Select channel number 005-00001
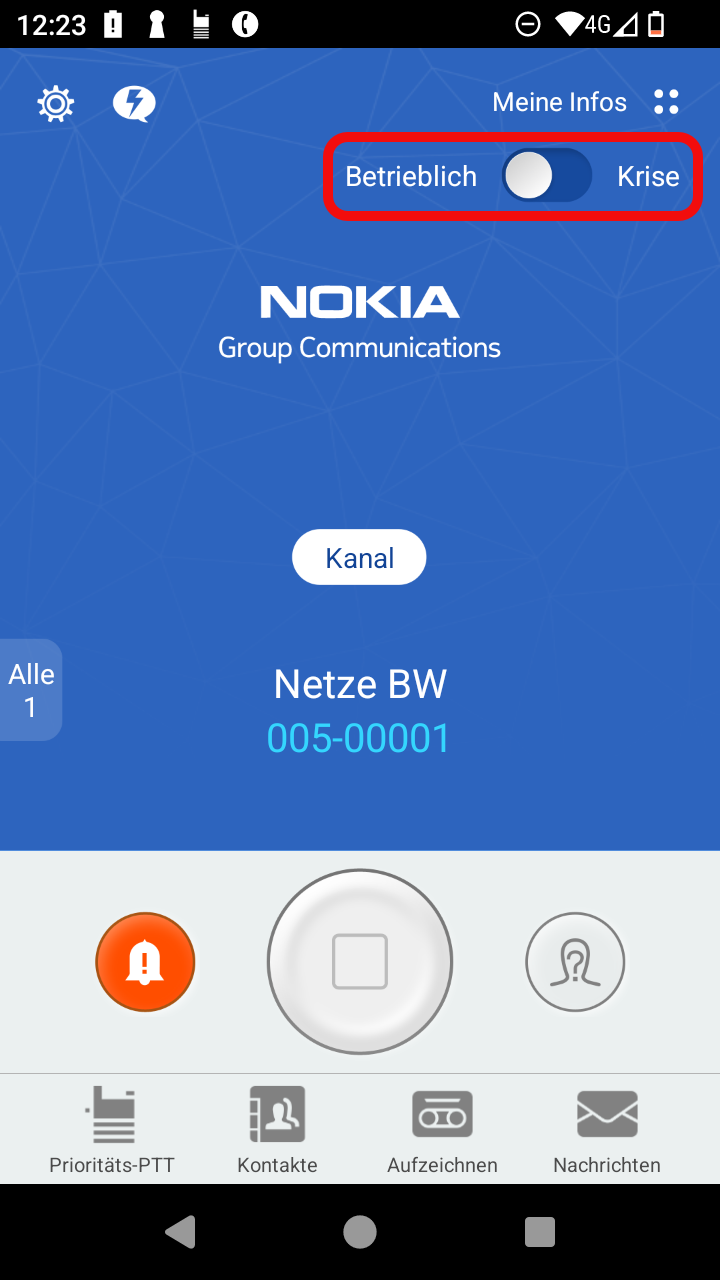This screenshot has width=720, height=1280. (359, 737)
